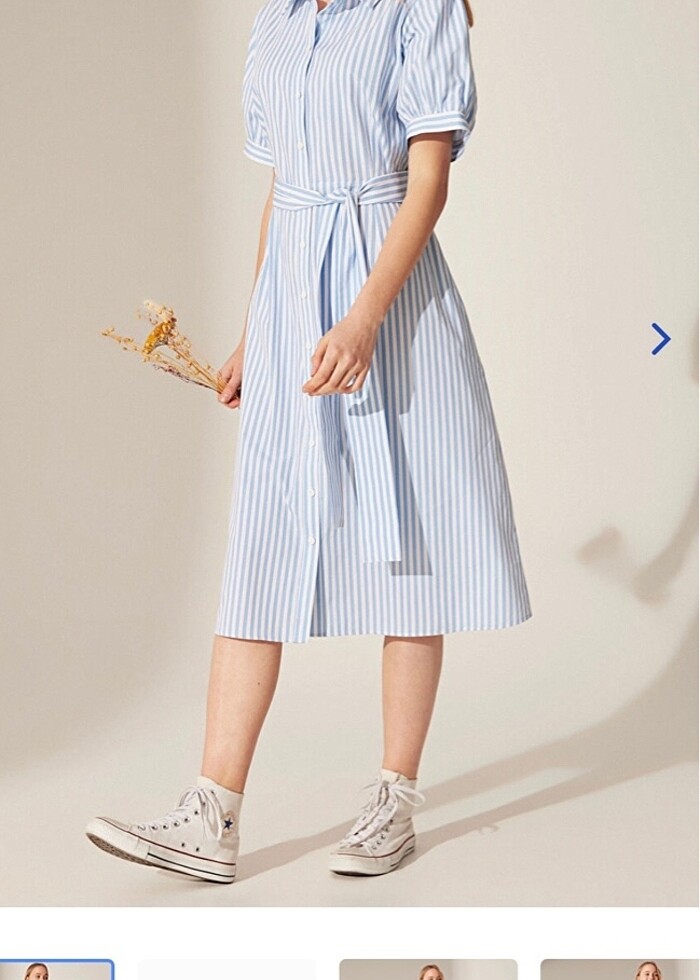
Task: Select the third gallery thumbnail
Action: (428, 970)
